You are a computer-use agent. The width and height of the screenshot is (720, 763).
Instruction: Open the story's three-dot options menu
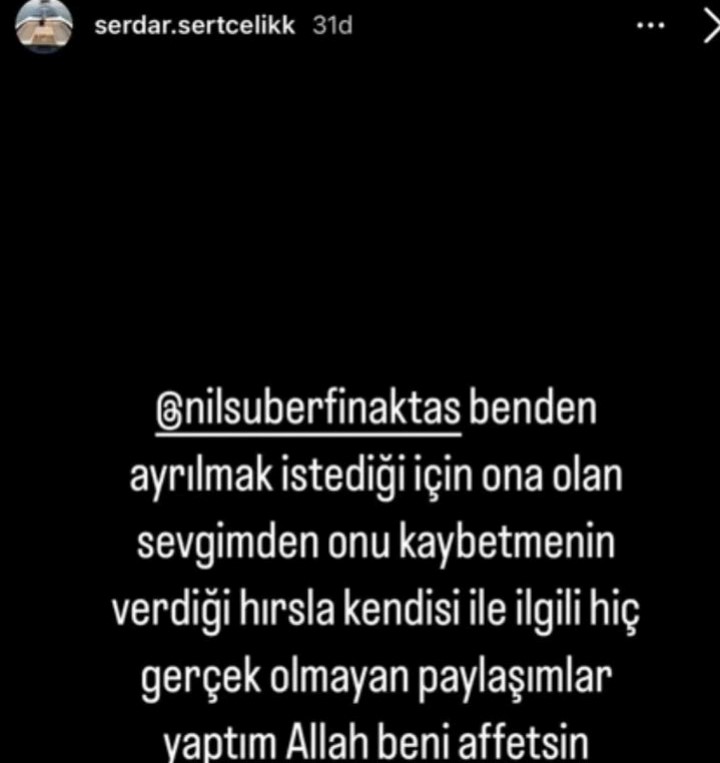click(650, 26)
